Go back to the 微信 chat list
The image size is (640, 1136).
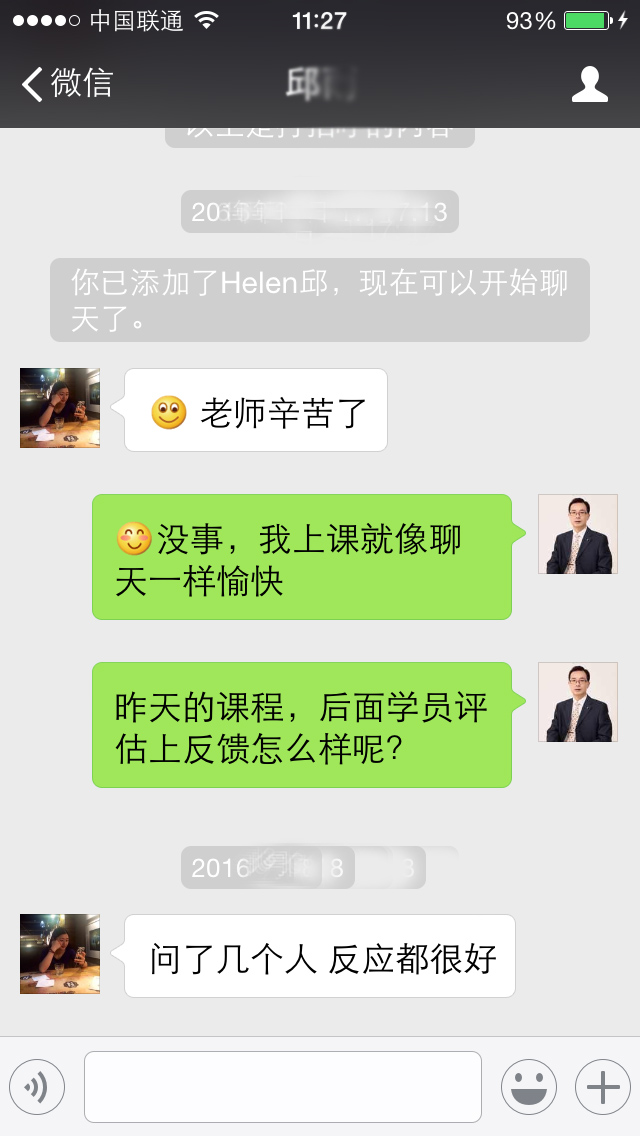[68, 84]
